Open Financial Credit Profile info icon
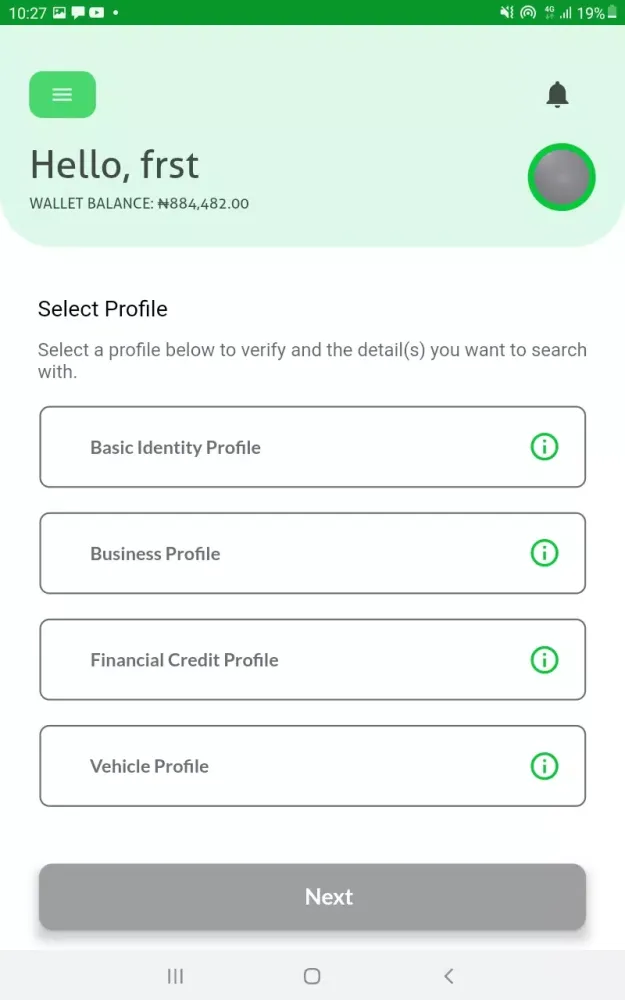 click(544, 660)
